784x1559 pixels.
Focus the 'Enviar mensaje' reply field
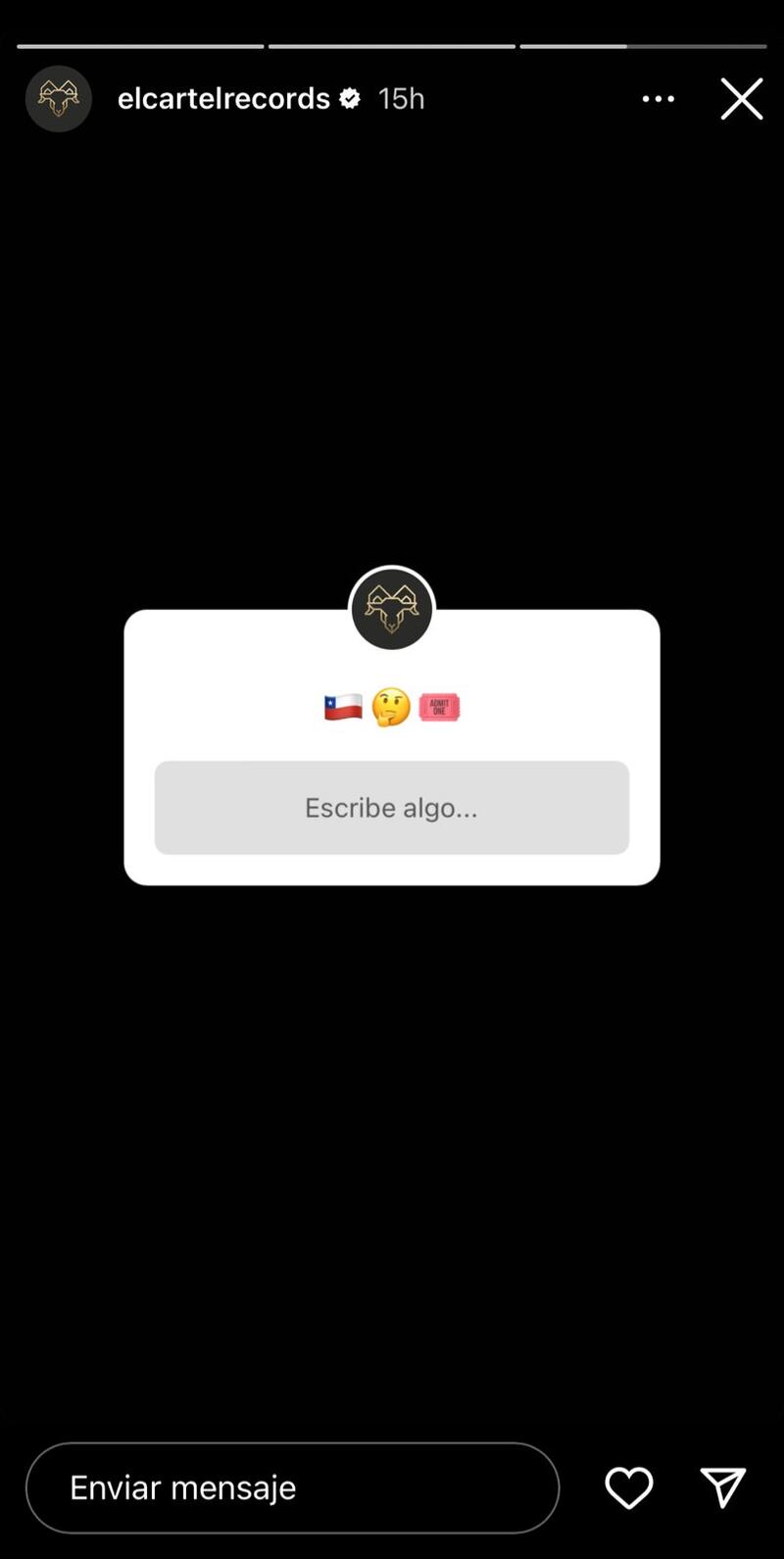click(x=292, y=1487)
